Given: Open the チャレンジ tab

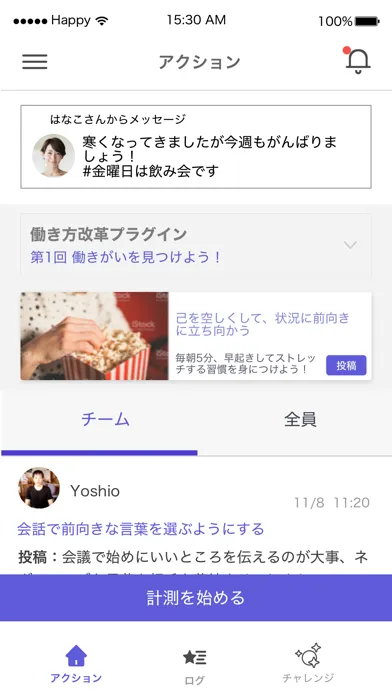Looking at the screenshot, I should [308, 663].
